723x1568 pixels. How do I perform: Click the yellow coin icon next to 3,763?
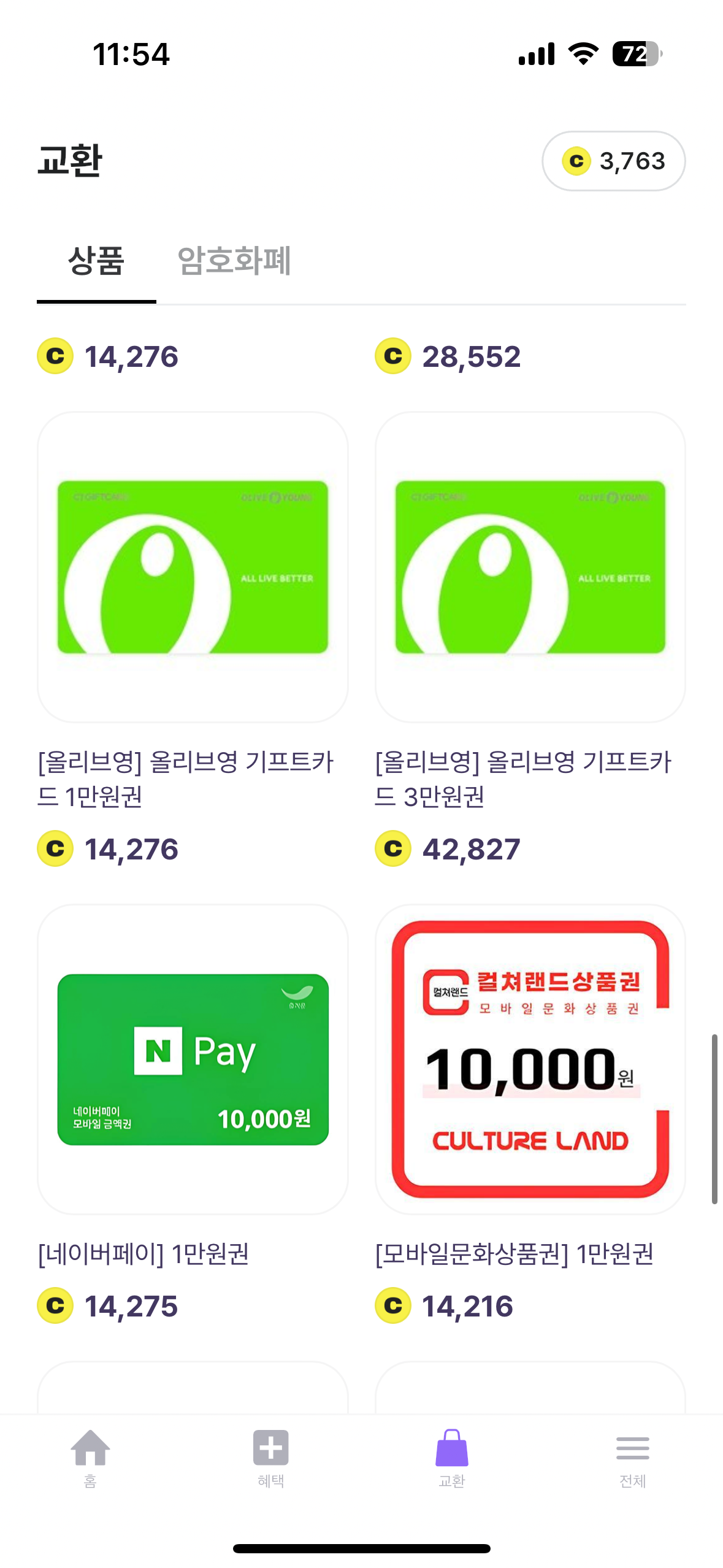click(575, 160)
